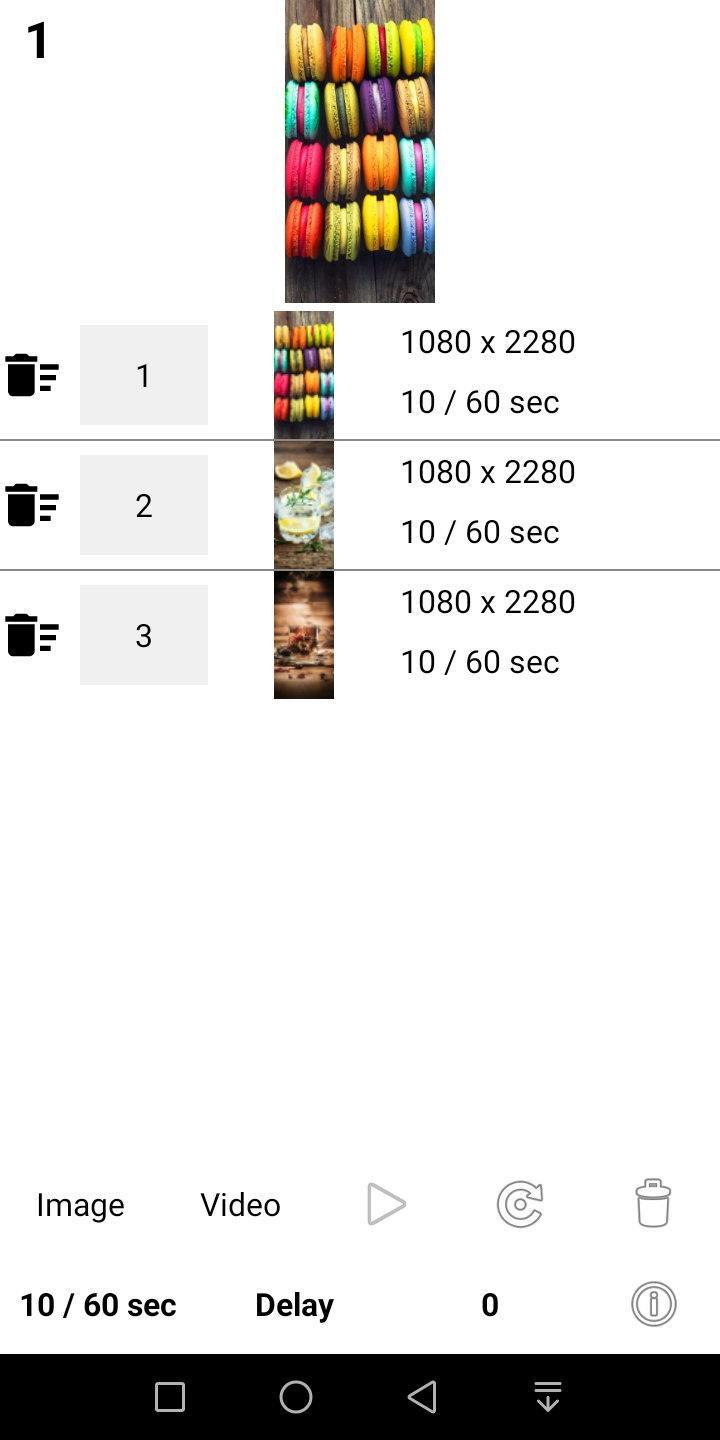This screenshot has width=720, height=1440.
Task: Go back using the system back button
Action: pos(422,1396)
